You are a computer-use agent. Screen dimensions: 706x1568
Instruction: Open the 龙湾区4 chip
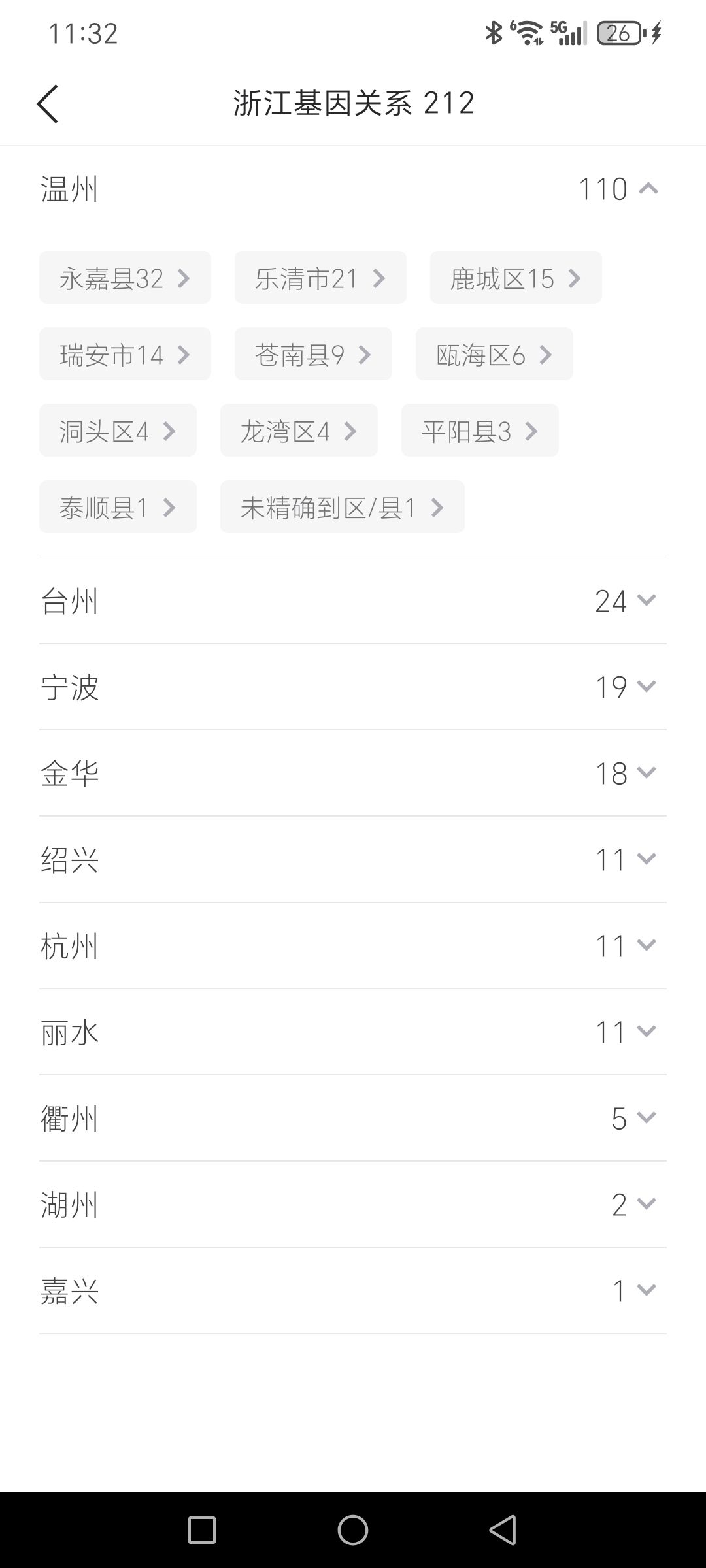click(x=299, y=431)
